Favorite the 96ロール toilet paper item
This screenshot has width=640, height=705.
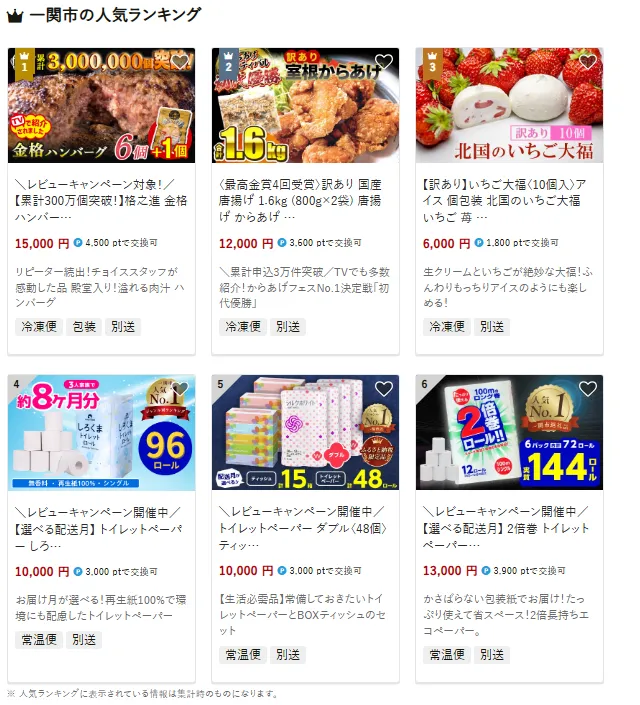[180, 389]
